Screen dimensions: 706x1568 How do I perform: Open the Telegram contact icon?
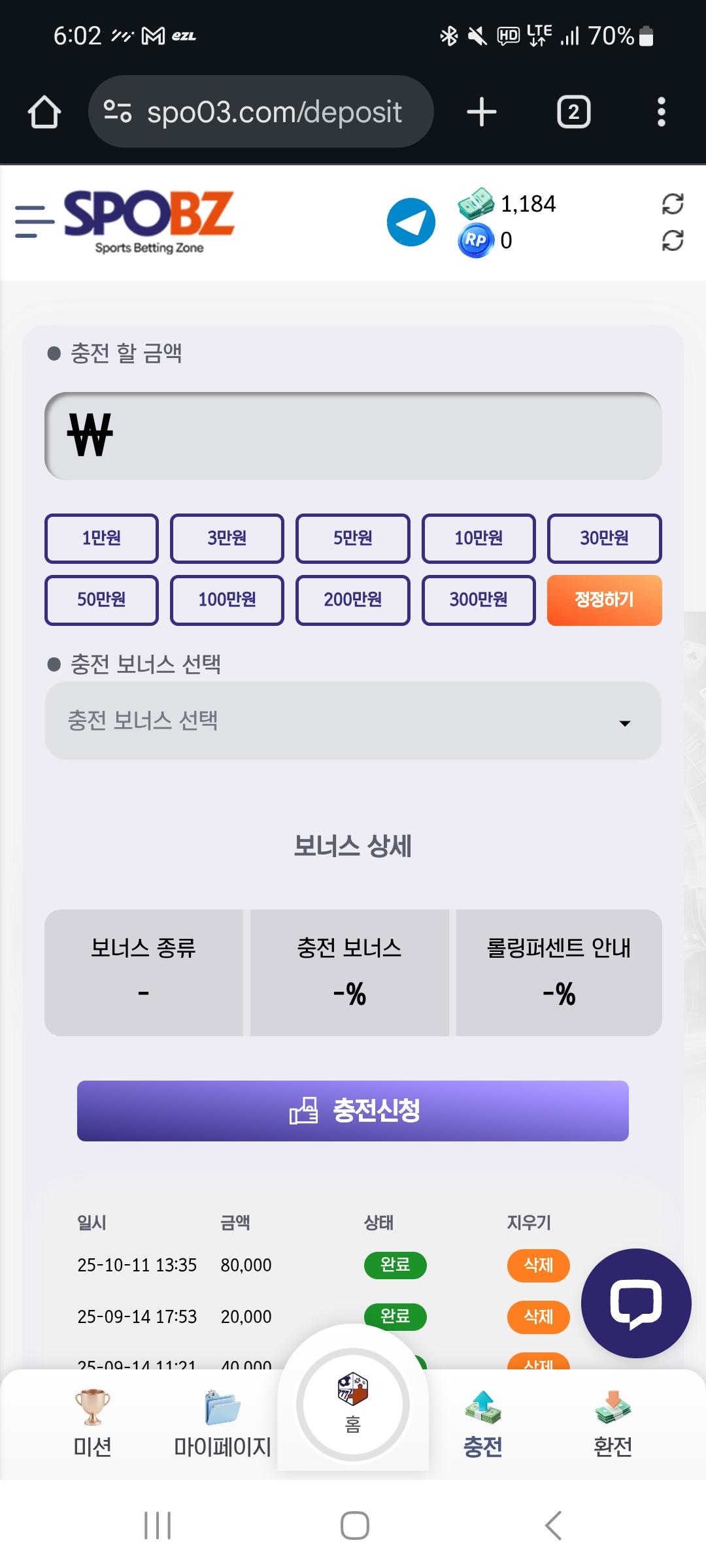point(411,222)
